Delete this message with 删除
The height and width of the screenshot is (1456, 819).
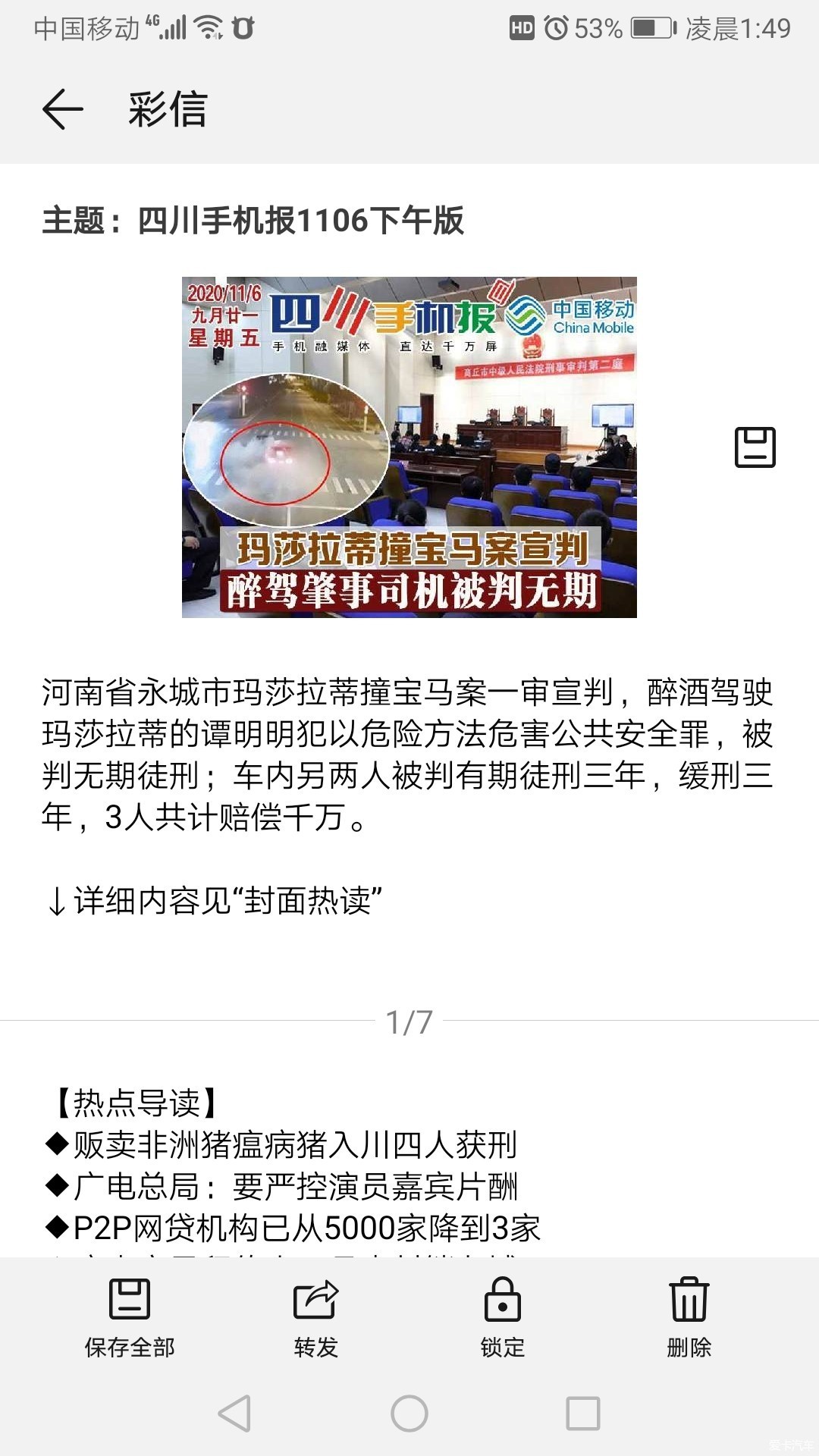tap(689, 1318)
